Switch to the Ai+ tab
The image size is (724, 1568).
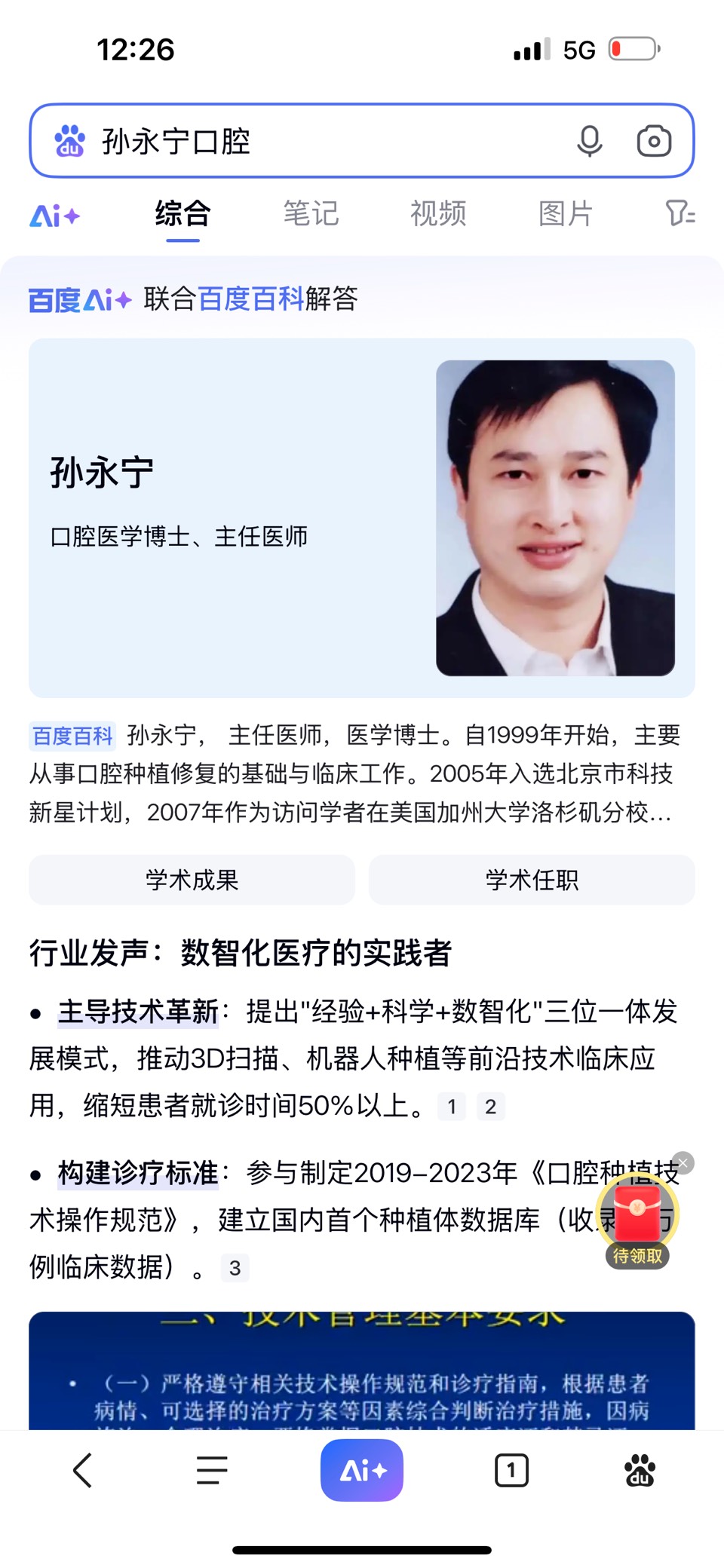point(54,216)
